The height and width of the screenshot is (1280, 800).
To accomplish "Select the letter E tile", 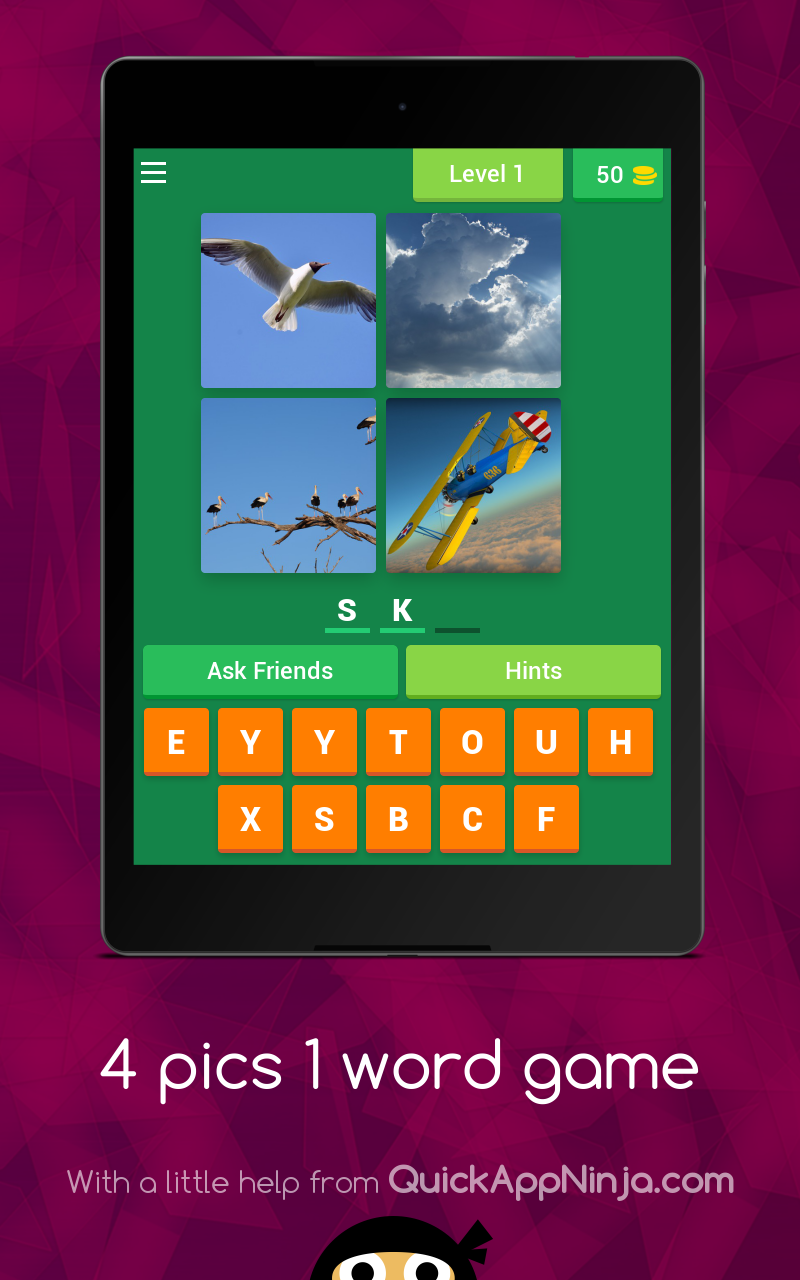I will click(x=176, y=741).
